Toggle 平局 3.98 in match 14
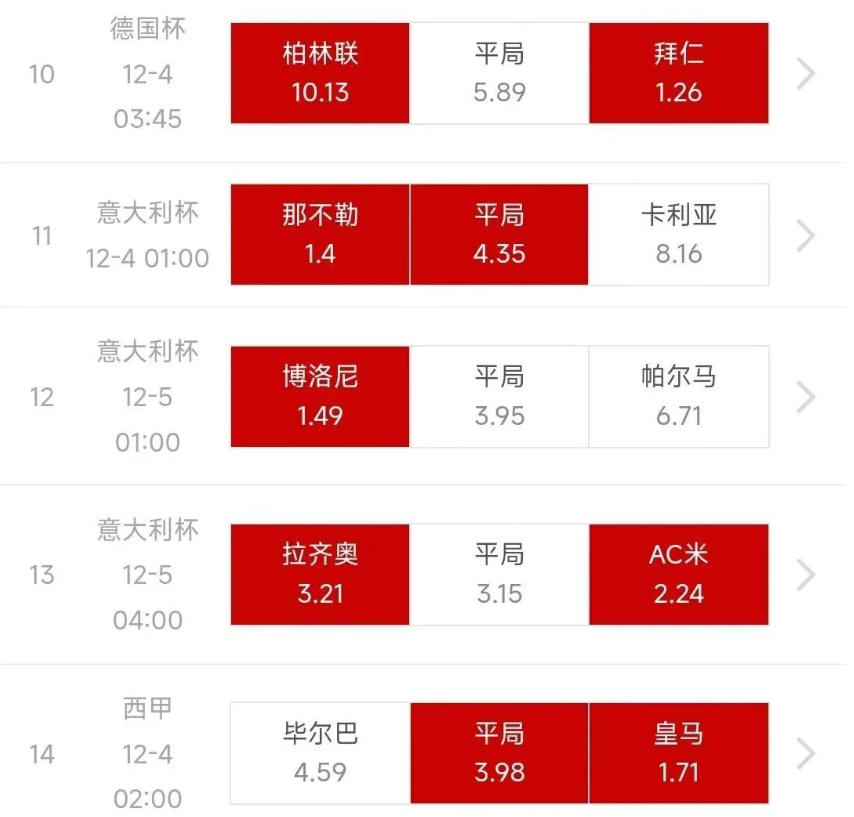The height and width of the screenshot is (817, 854). click(x=499, y=753)
